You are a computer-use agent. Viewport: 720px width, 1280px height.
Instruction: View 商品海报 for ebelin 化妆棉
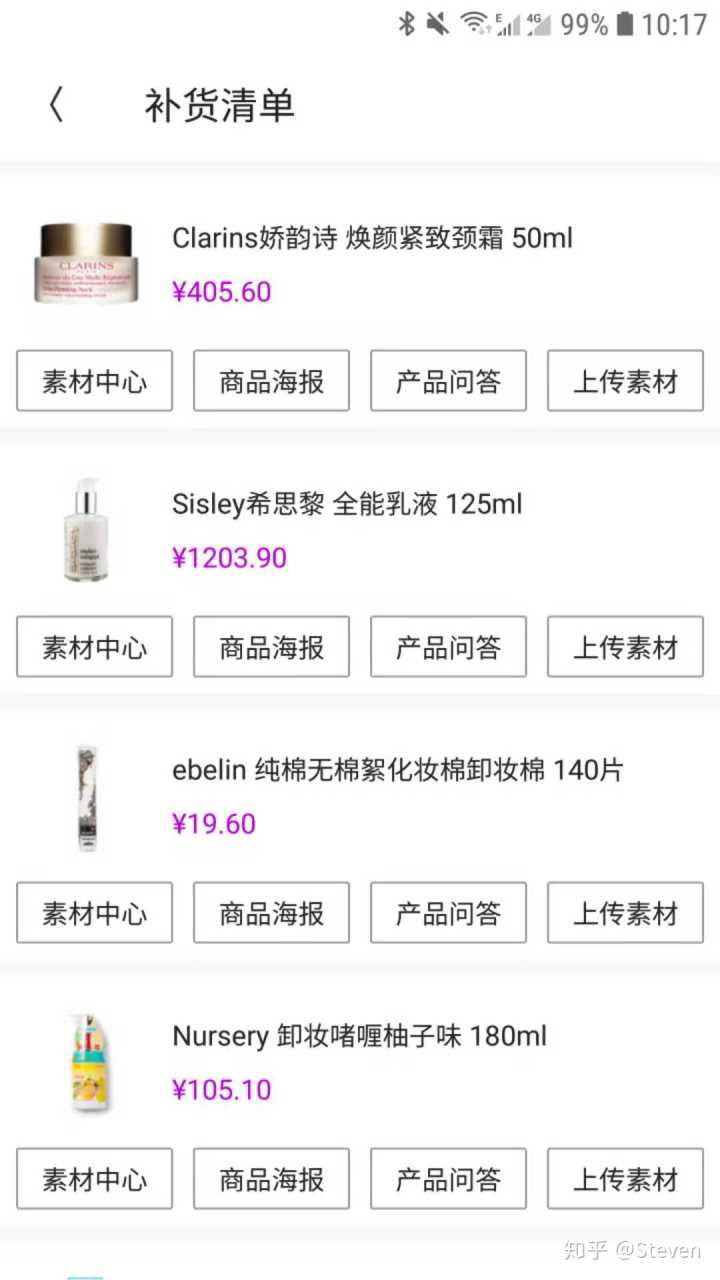pyautogui.click(x=271, y=913)
